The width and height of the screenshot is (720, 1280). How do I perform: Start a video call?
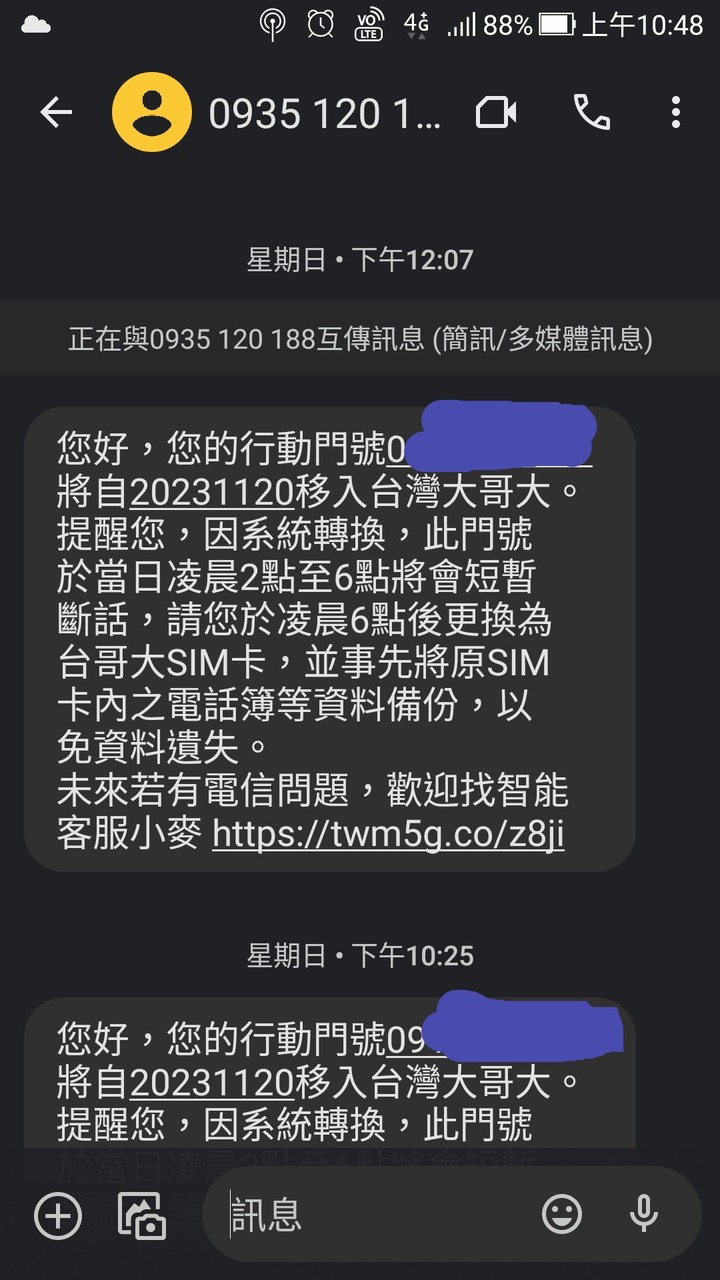495,113
